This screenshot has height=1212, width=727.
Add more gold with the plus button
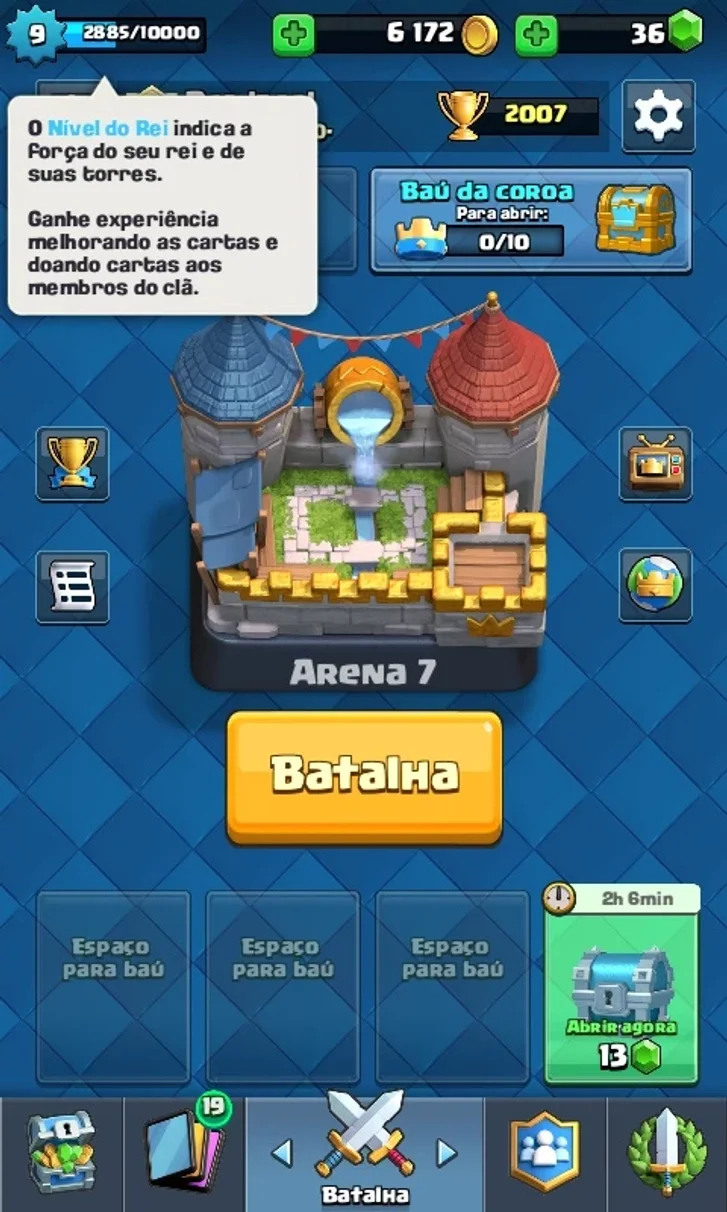coord(293,35)
